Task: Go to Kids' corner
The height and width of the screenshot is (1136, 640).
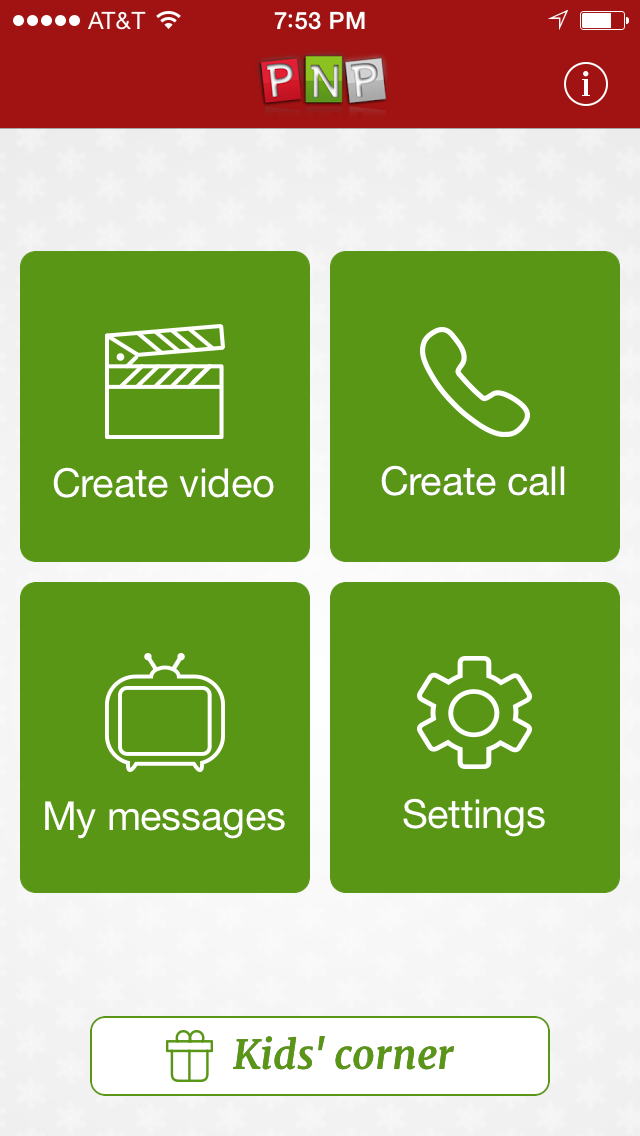Action: [x=320, y=1055]
